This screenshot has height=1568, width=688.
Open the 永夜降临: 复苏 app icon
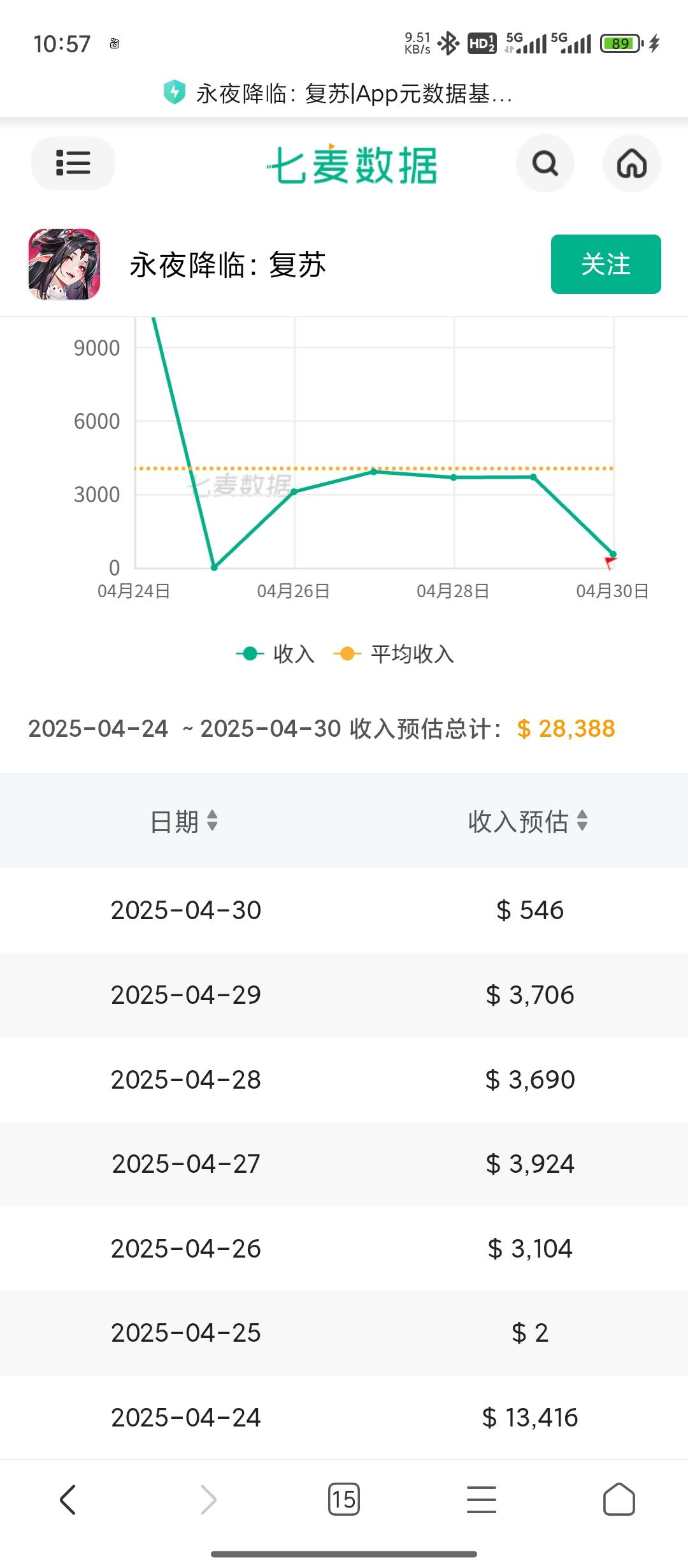(64, 264)
